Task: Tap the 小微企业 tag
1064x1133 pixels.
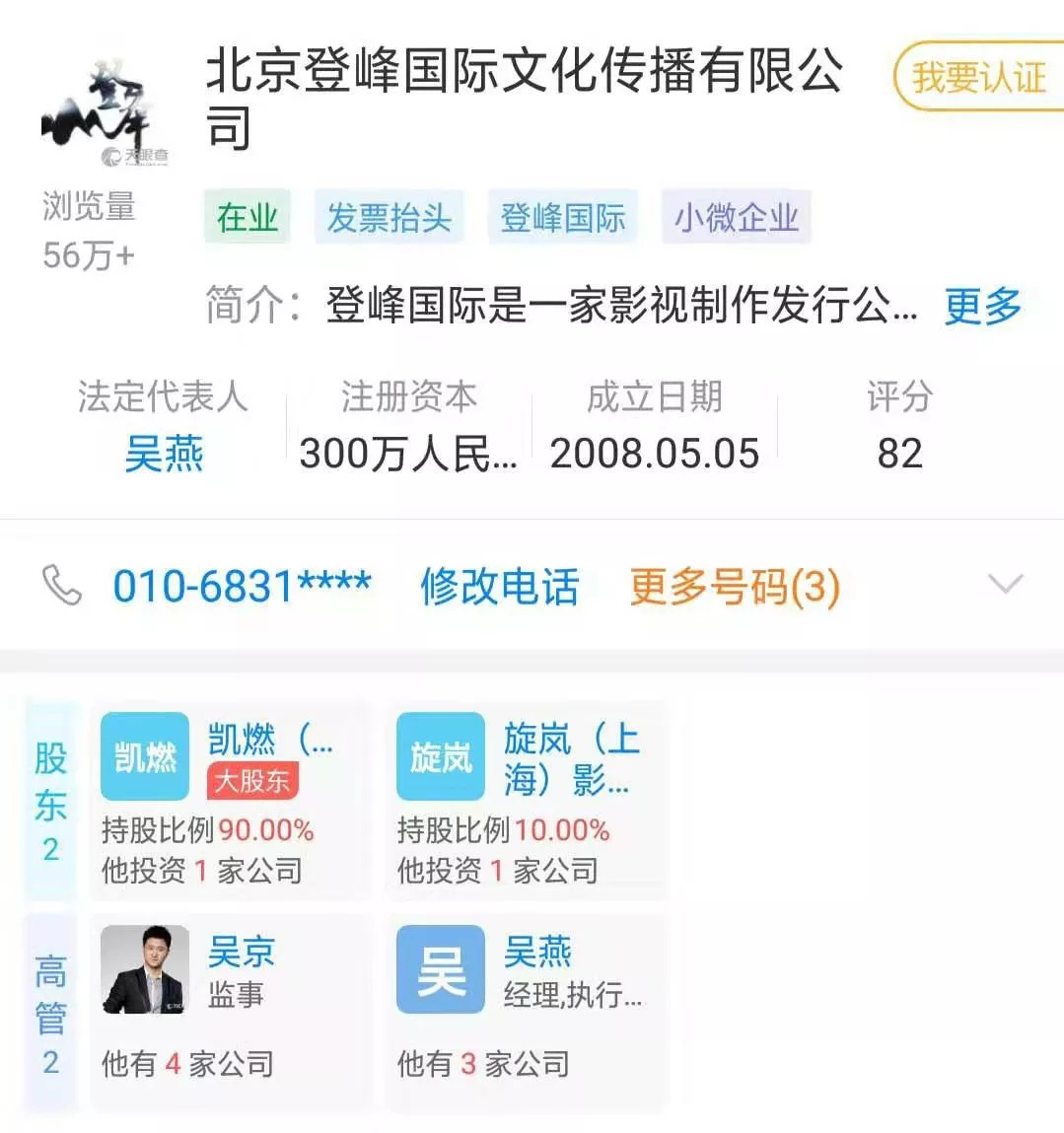Action: point(736,218)
